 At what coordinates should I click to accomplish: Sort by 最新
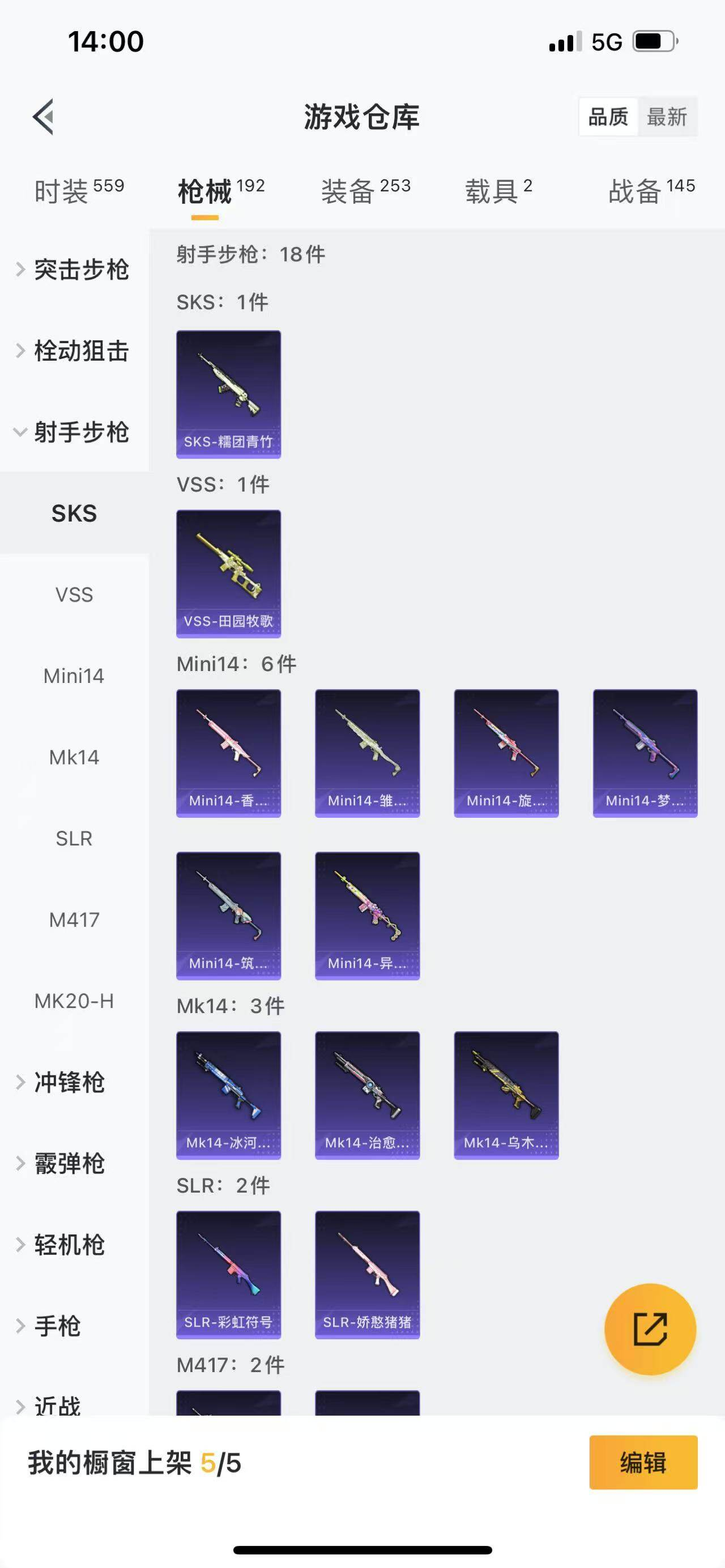click(667, 116)
